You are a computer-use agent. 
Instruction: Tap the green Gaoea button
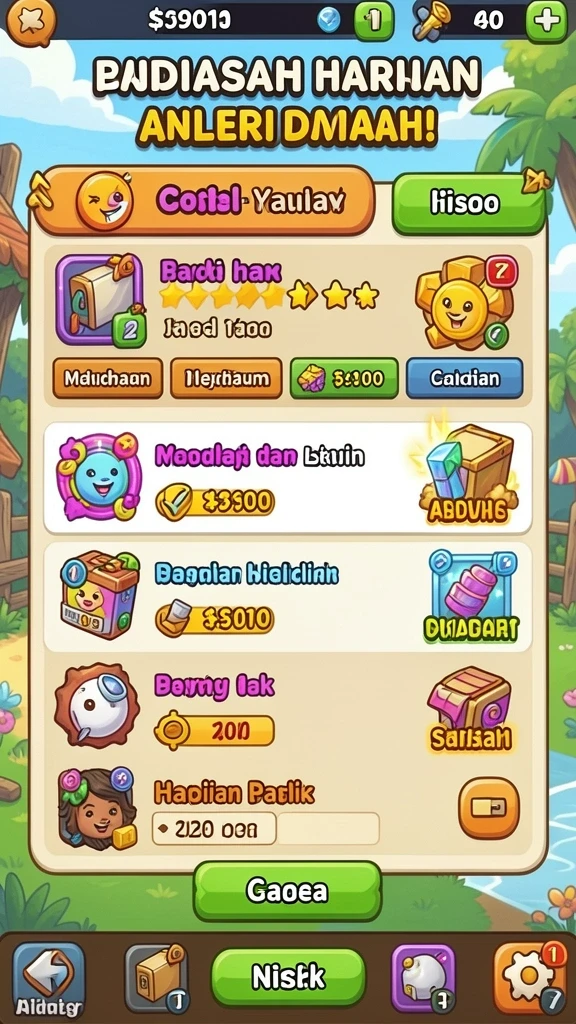point(287,891)
